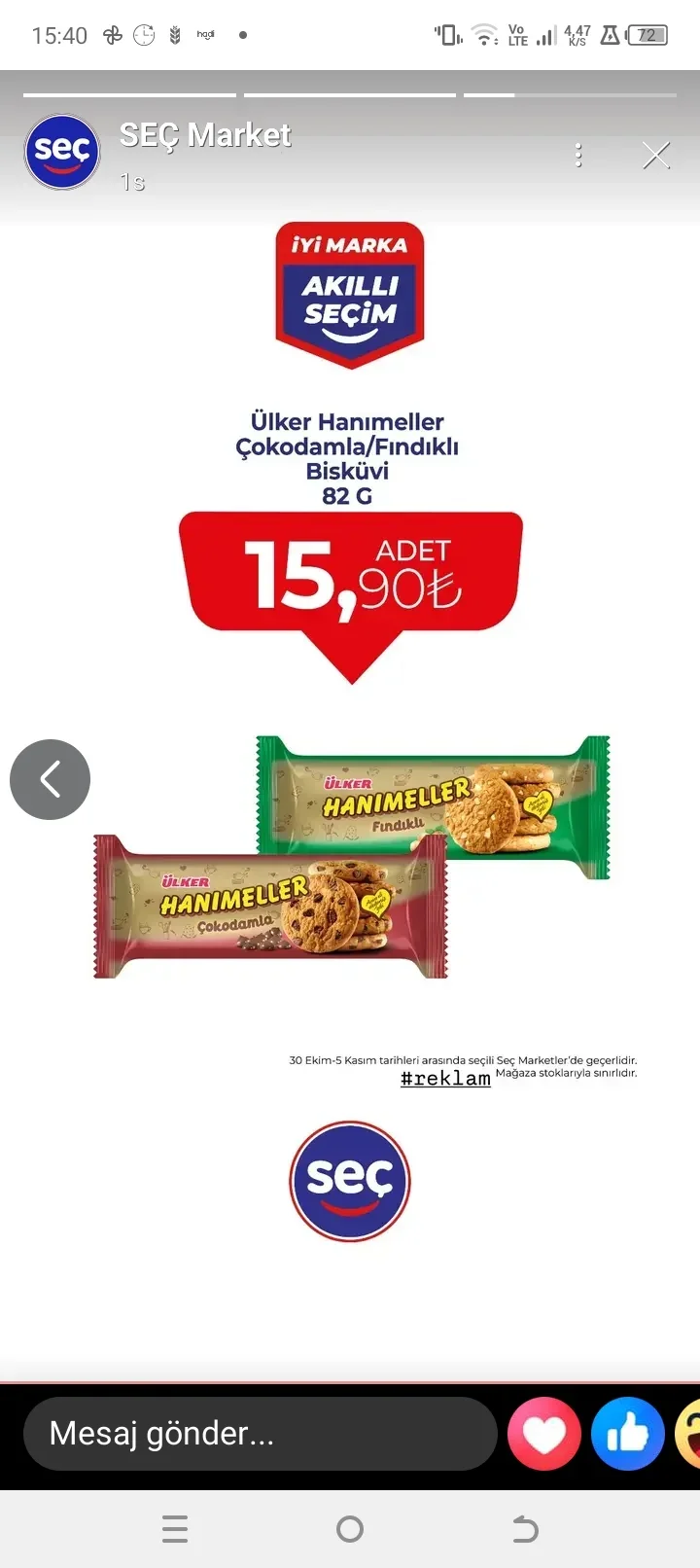The height and width of the screenshot is (1568, 700).
Task: Open SEÇ Market profile picture
Action: click(x=62, y=152)
